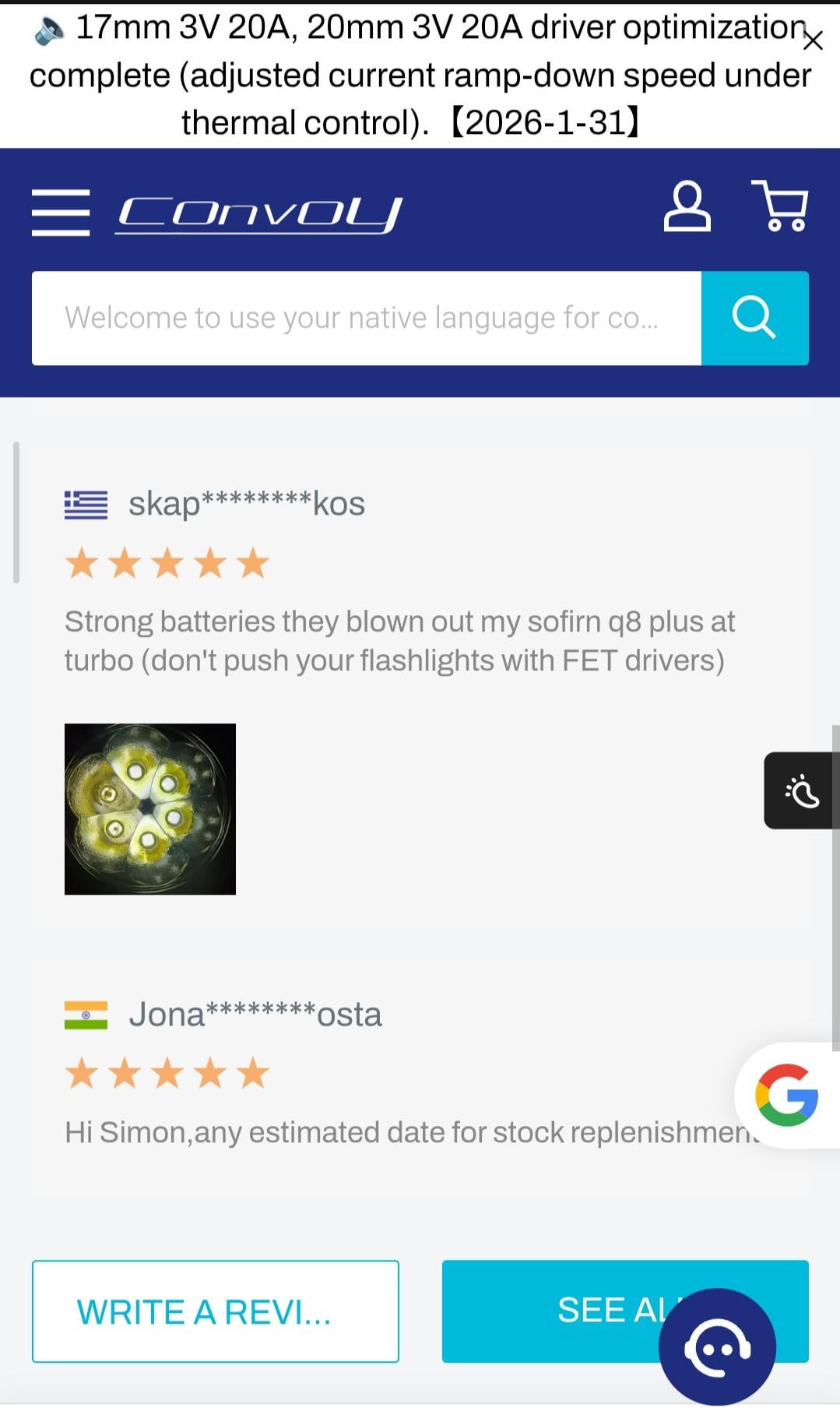Open the user account page
The image size is (840, 1425).
[686, 207]
